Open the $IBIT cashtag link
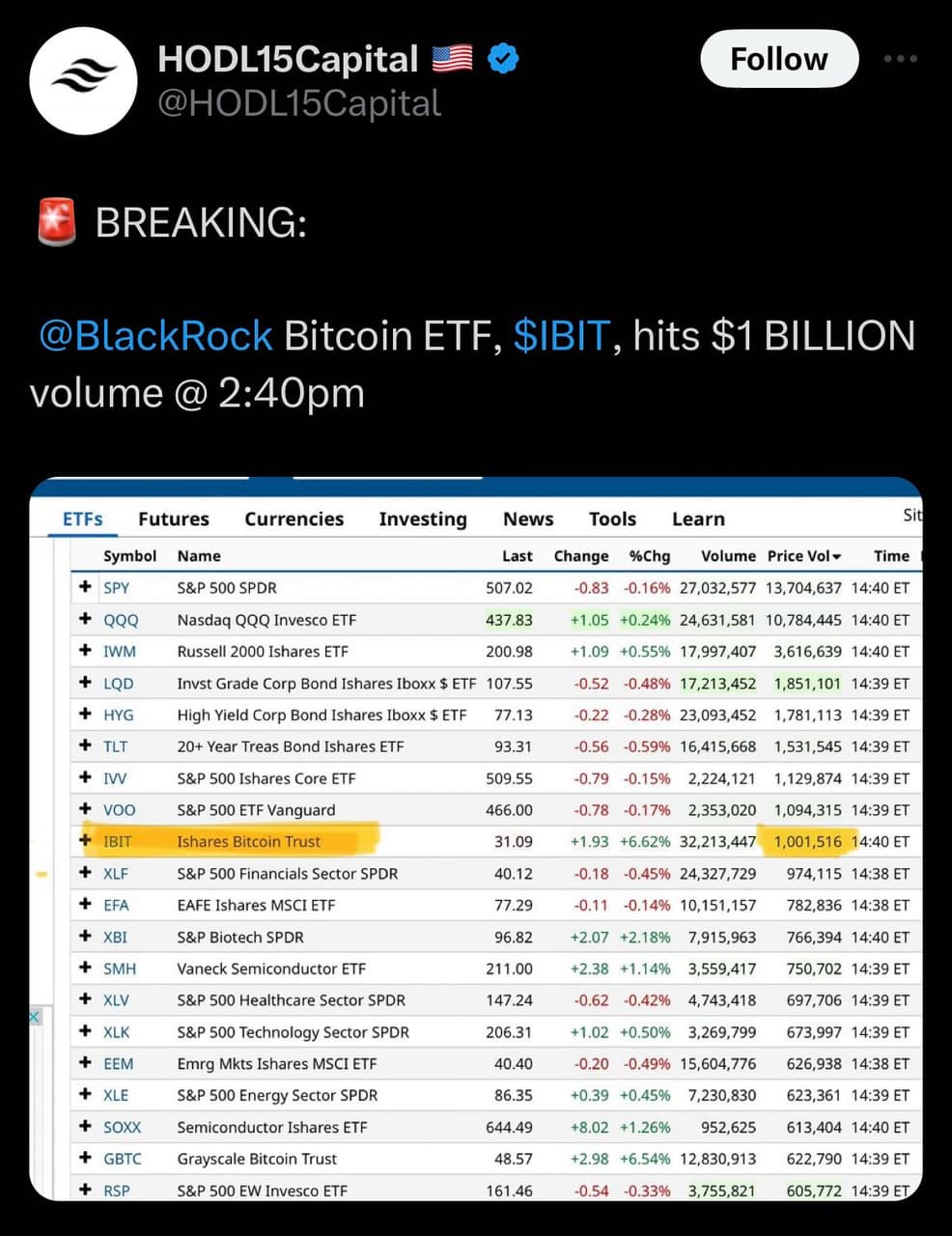This screenshot has height=1236, width=952. pyautogui.click(x=561, y=336)
